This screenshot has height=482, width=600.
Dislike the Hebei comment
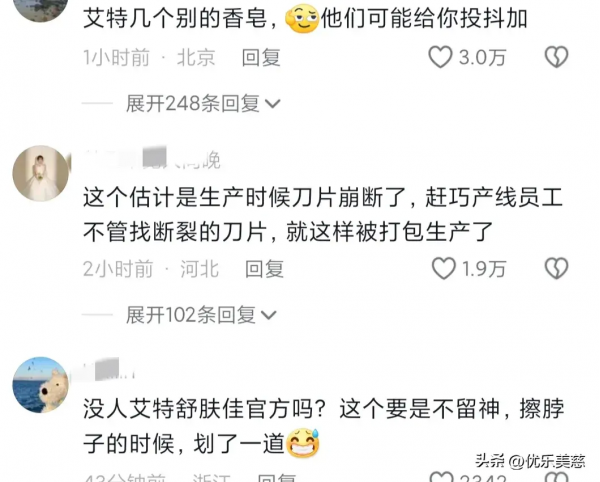click(556, 268)
